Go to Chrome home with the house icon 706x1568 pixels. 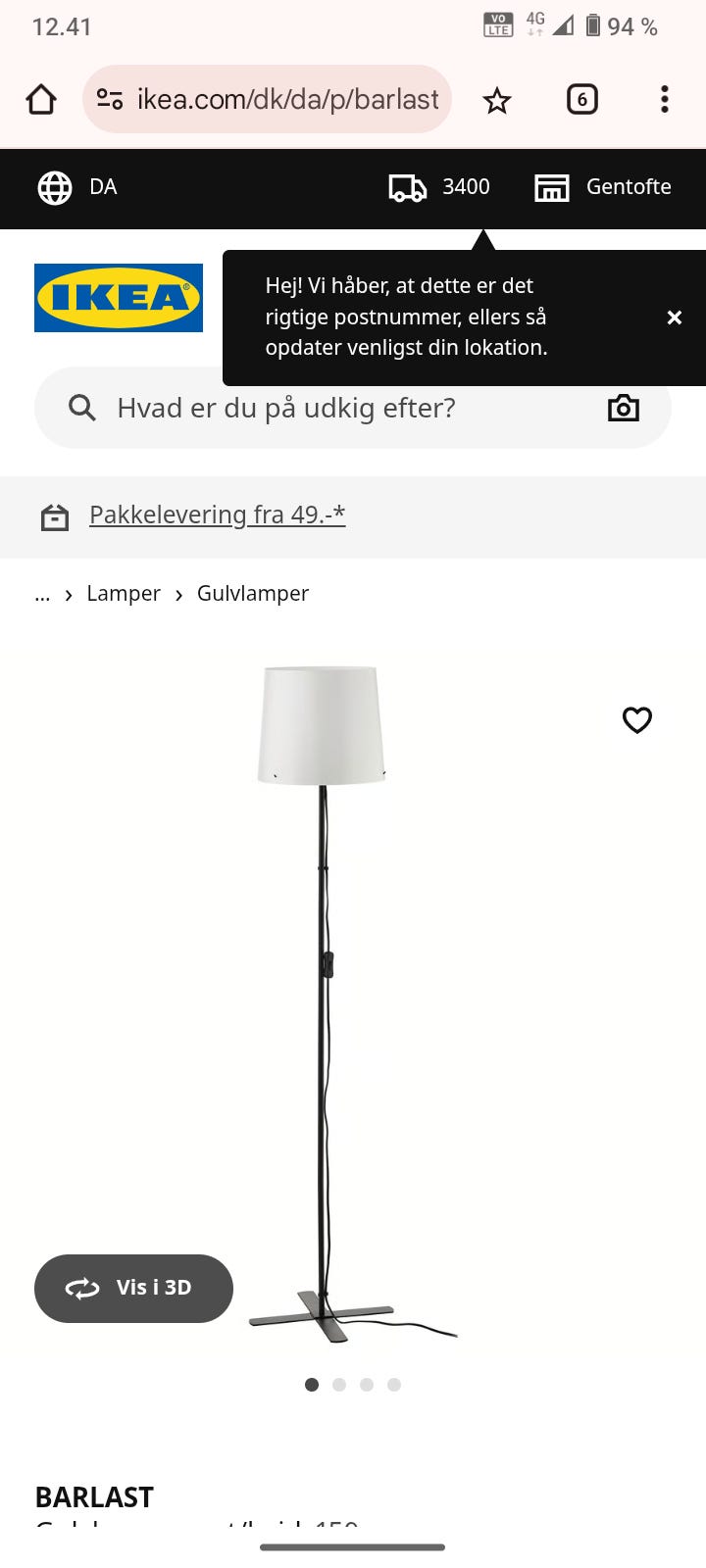[x=40, y=99]
